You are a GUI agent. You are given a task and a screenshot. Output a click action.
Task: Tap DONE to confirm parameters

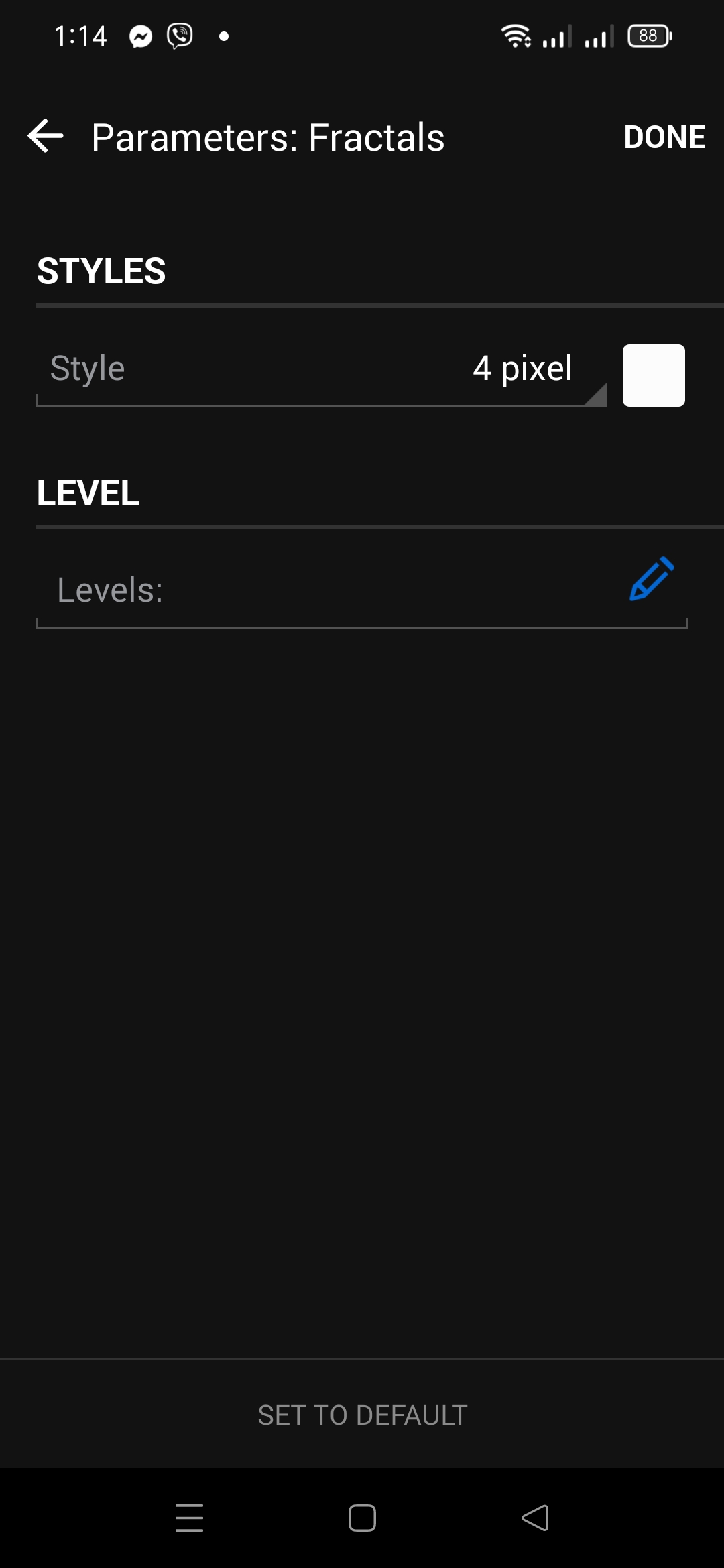click(x=664, y=137)
